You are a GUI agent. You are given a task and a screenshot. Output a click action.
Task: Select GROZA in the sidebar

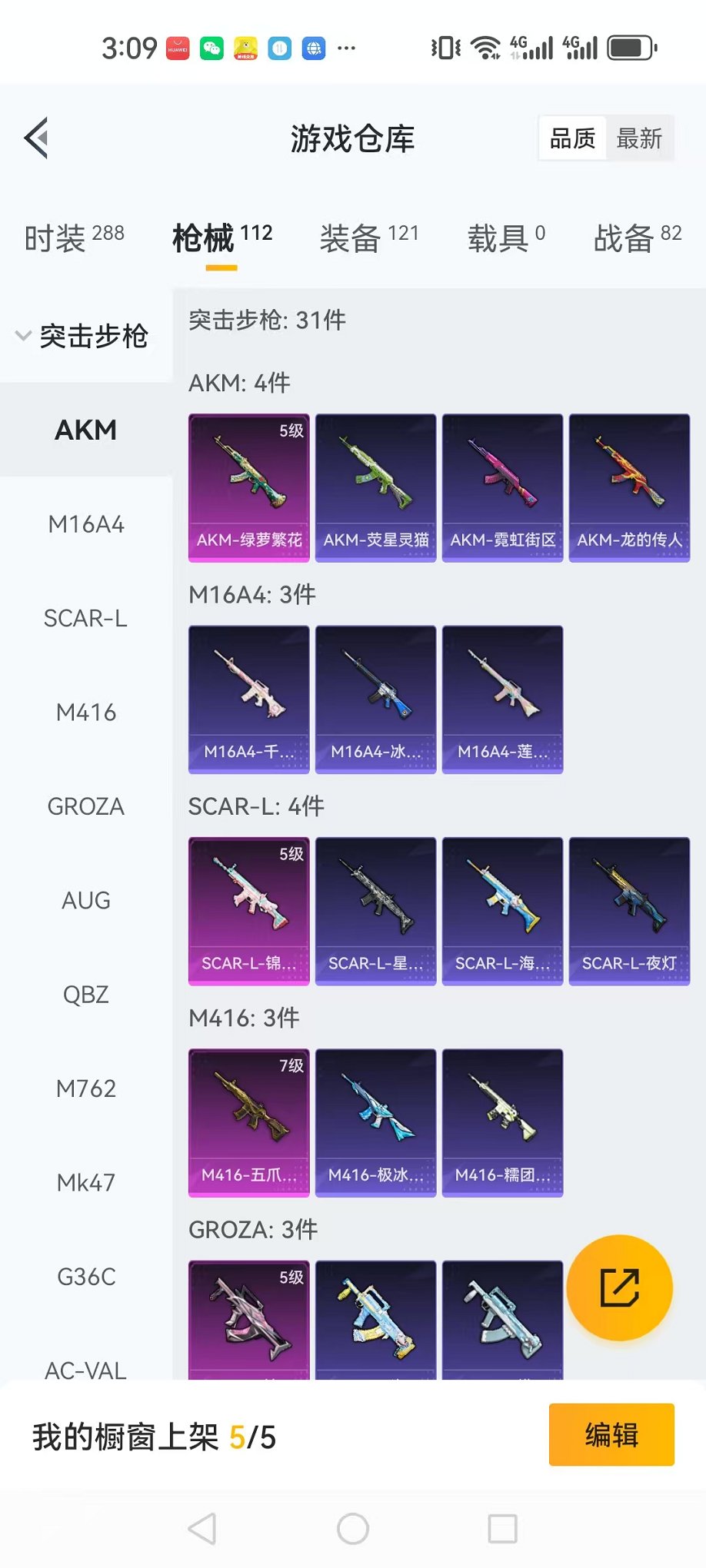pos(86,807)
